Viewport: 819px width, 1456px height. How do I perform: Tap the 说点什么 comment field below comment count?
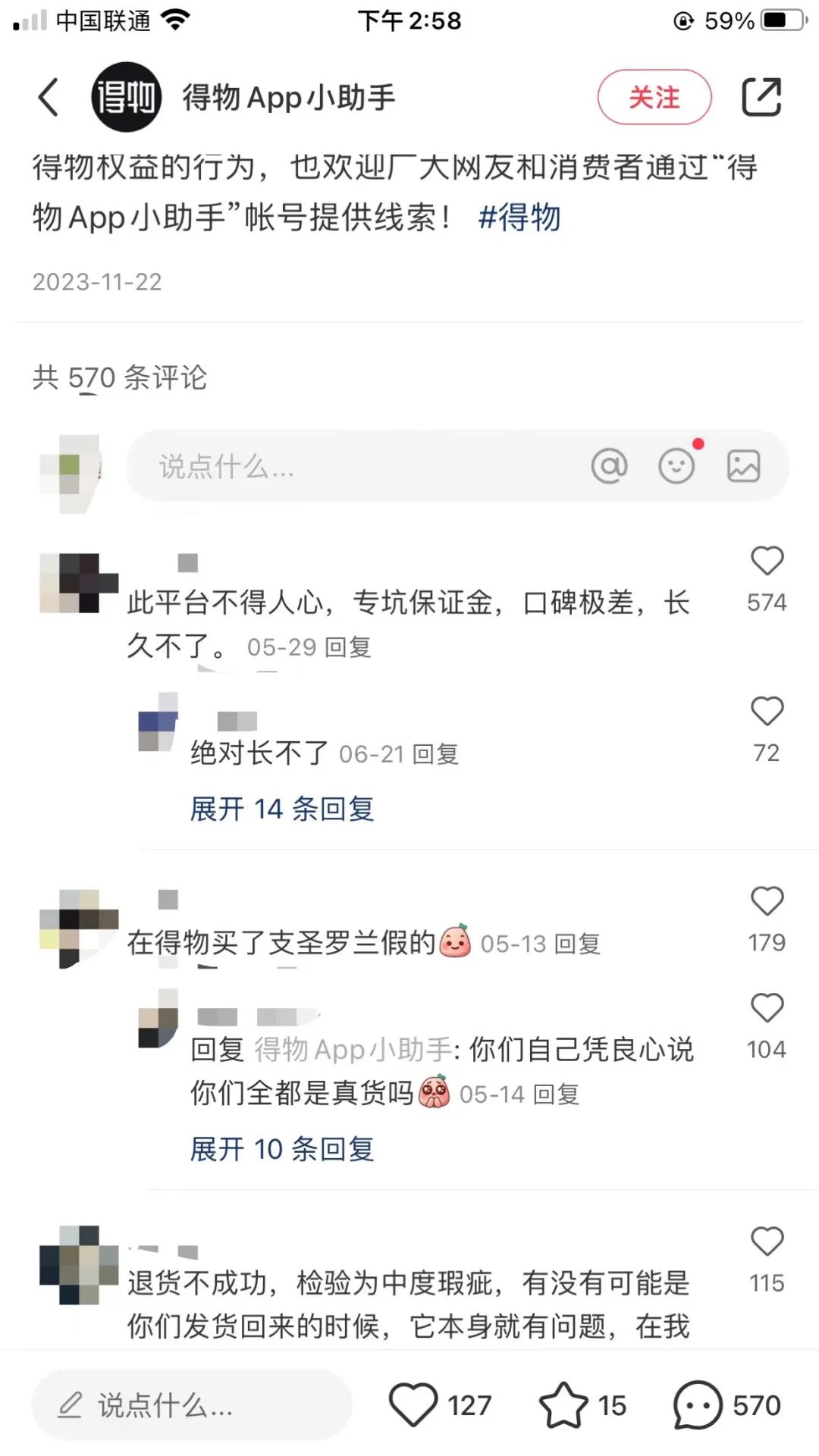pos(457,465)
